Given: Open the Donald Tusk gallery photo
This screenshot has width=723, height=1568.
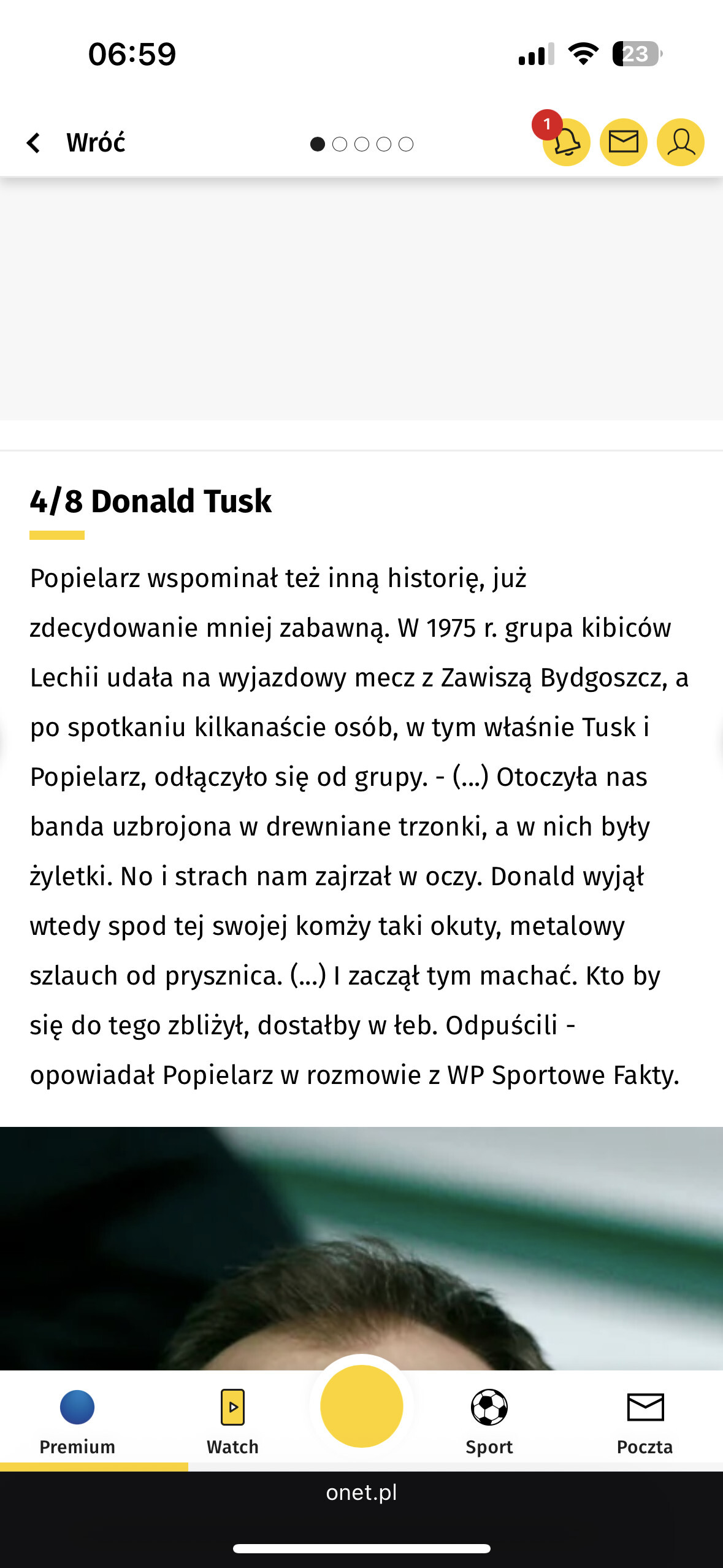Looking at the screenshot, I should (x=361, y=1245).
